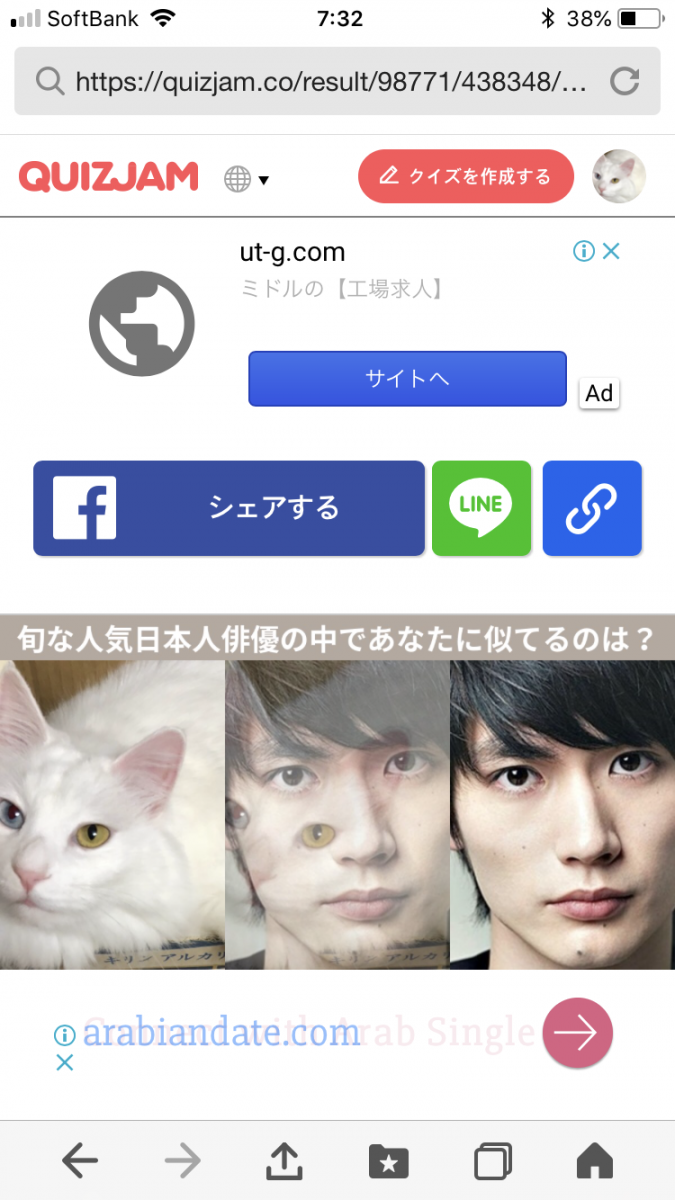The width and height of the screenshot is (675, 1200).
Task: Close the ut-g.com ad
Action: [x=611, y=252]
